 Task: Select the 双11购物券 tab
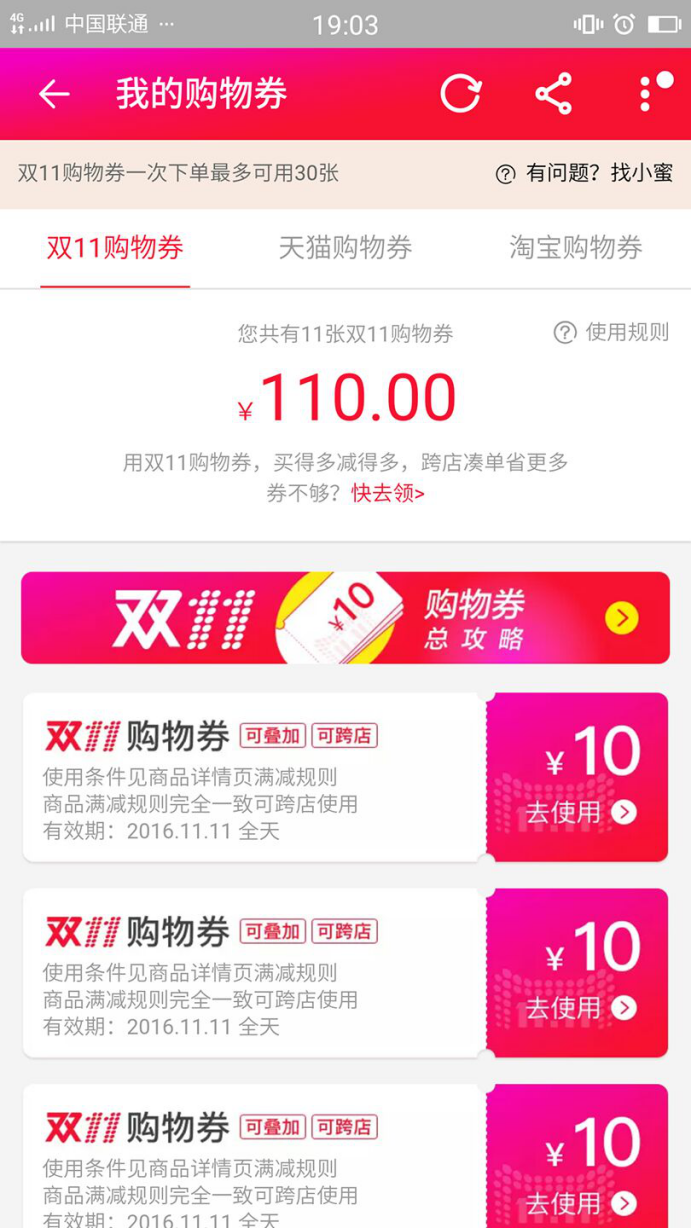[x=115, y=248]
